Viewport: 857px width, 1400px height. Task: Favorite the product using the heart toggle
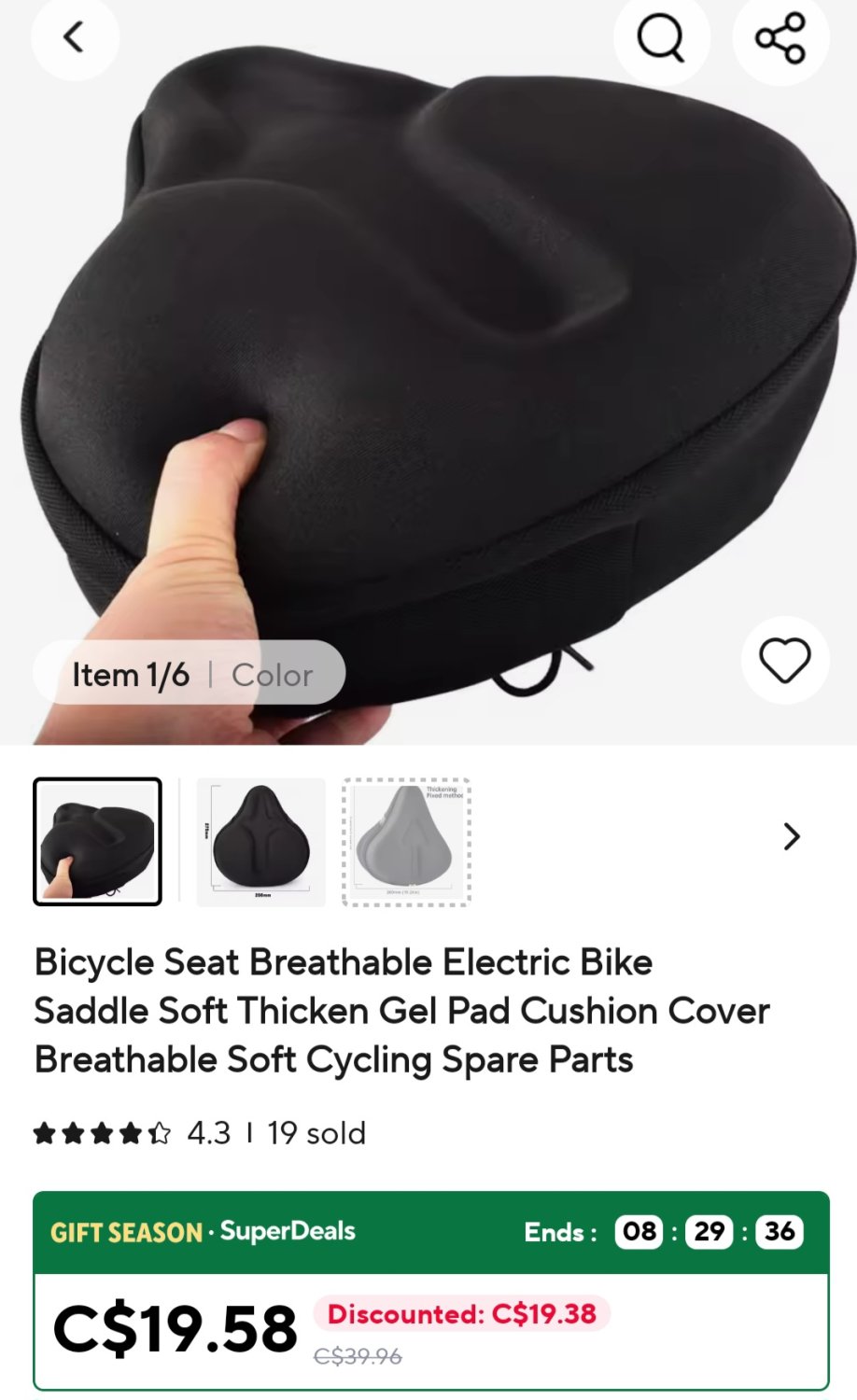pyautogui.click(x=785, y=660)
